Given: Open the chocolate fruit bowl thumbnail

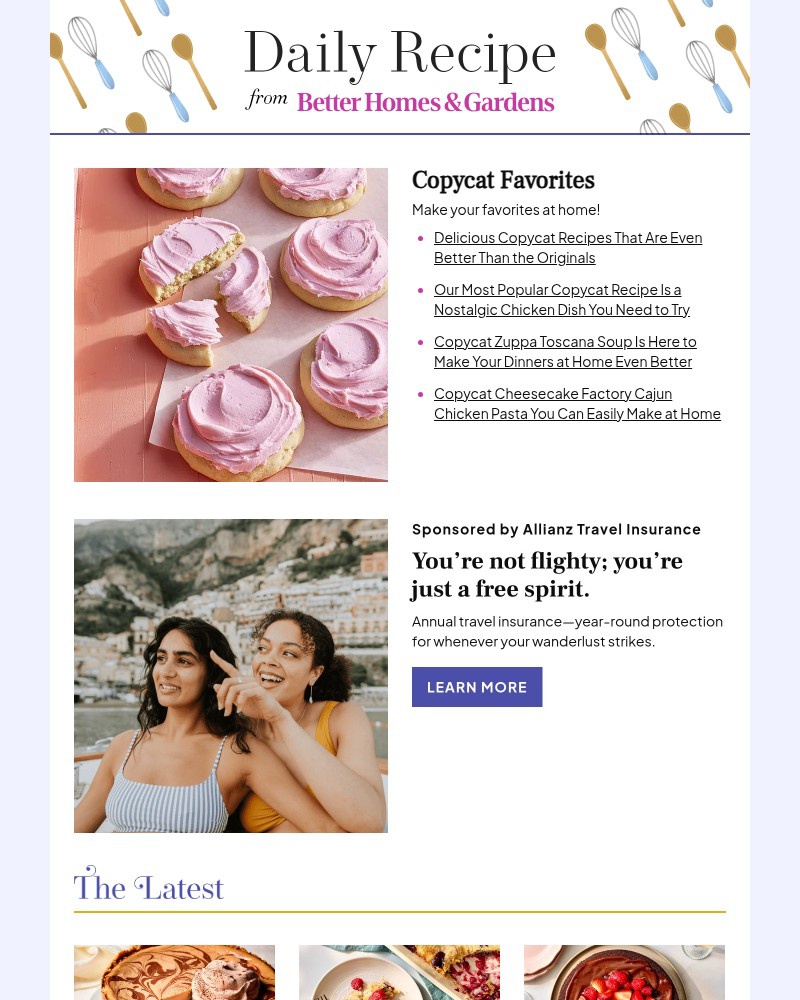Looking at the screenshot, I should 624,972.
